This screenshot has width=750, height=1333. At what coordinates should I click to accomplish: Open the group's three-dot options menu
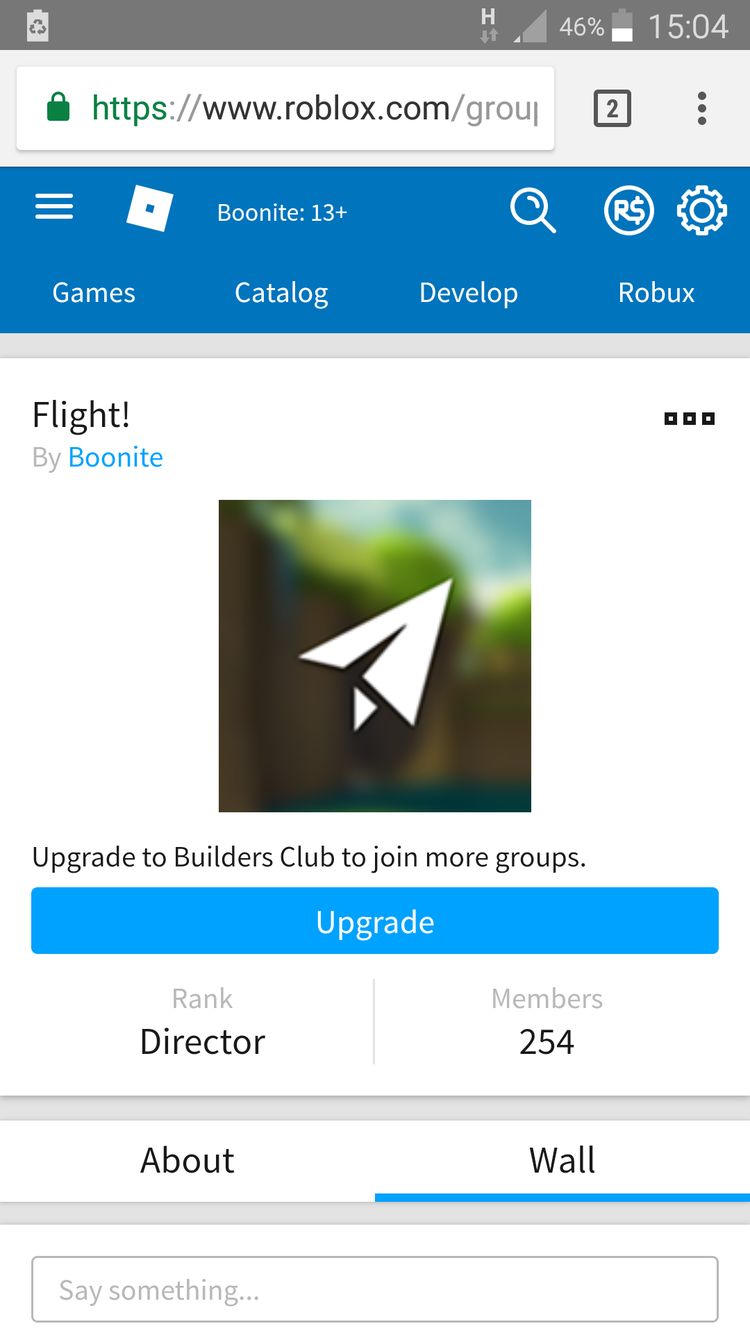(x=689, y=419)
